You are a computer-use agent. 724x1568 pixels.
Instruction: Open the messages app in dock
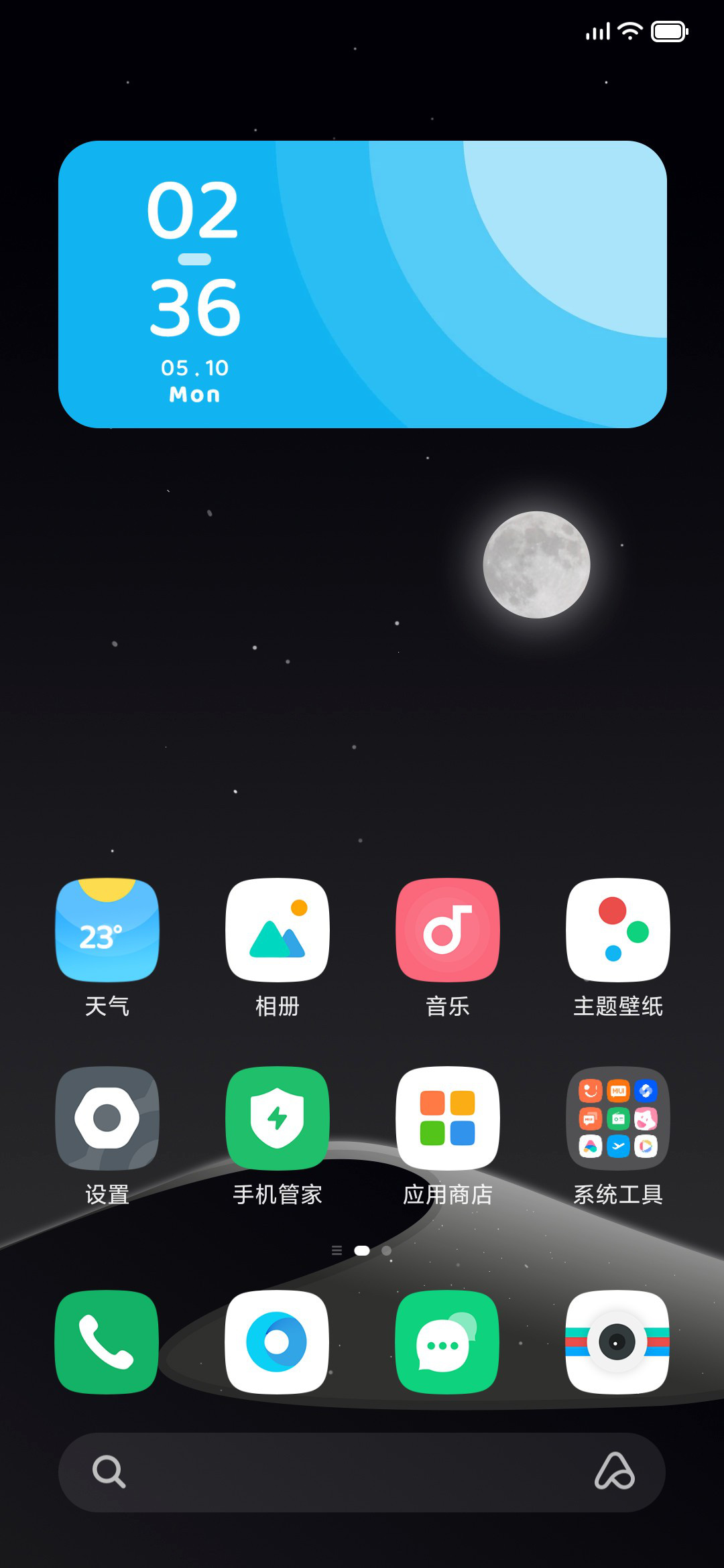[448, 1342]
